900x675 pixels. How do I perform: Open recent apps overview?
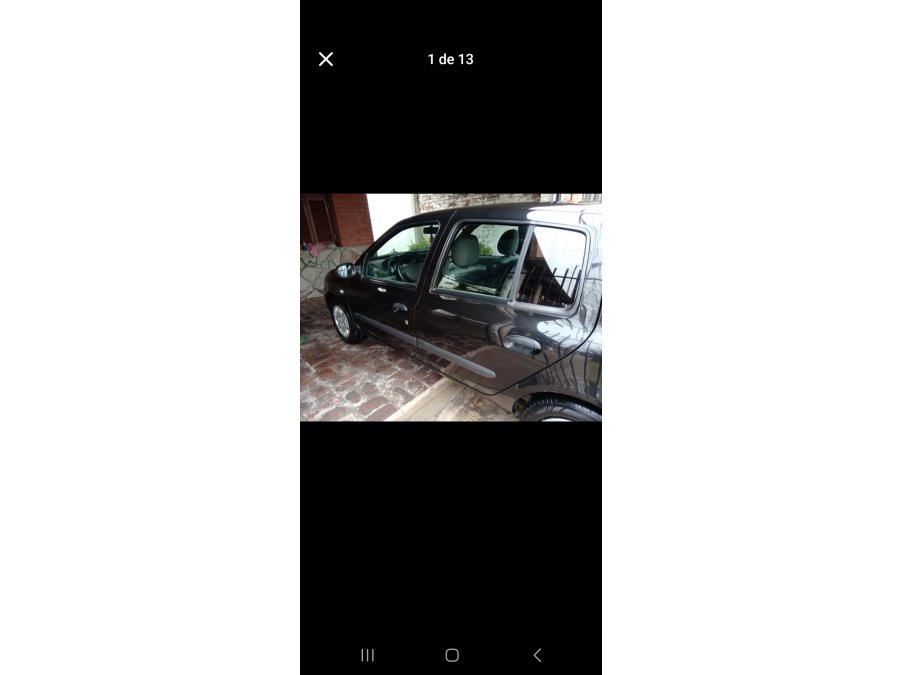(367, 655)
